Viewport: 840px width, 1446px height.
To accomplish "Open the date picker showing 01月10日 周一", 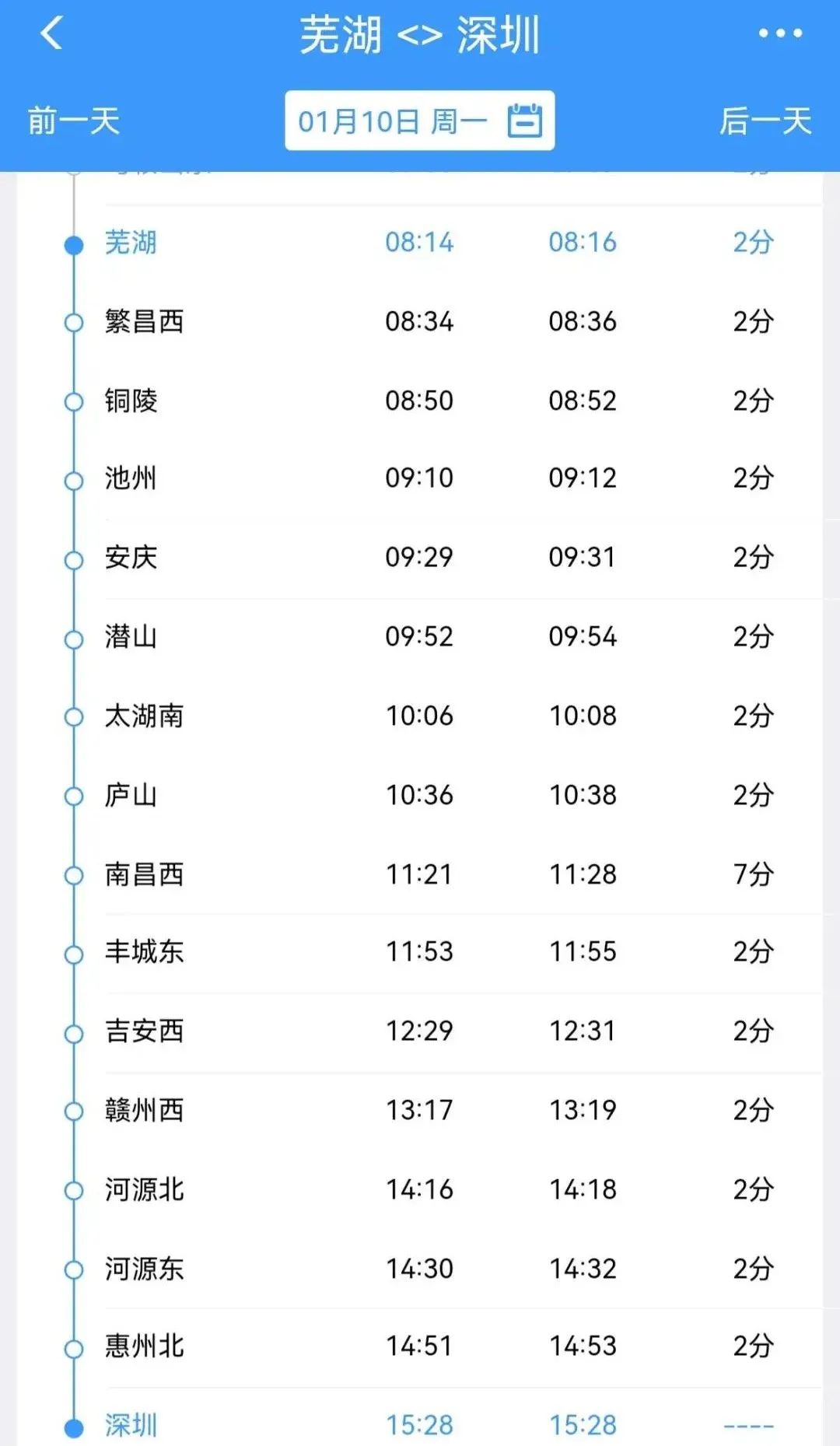I will (x=419, y=121).
